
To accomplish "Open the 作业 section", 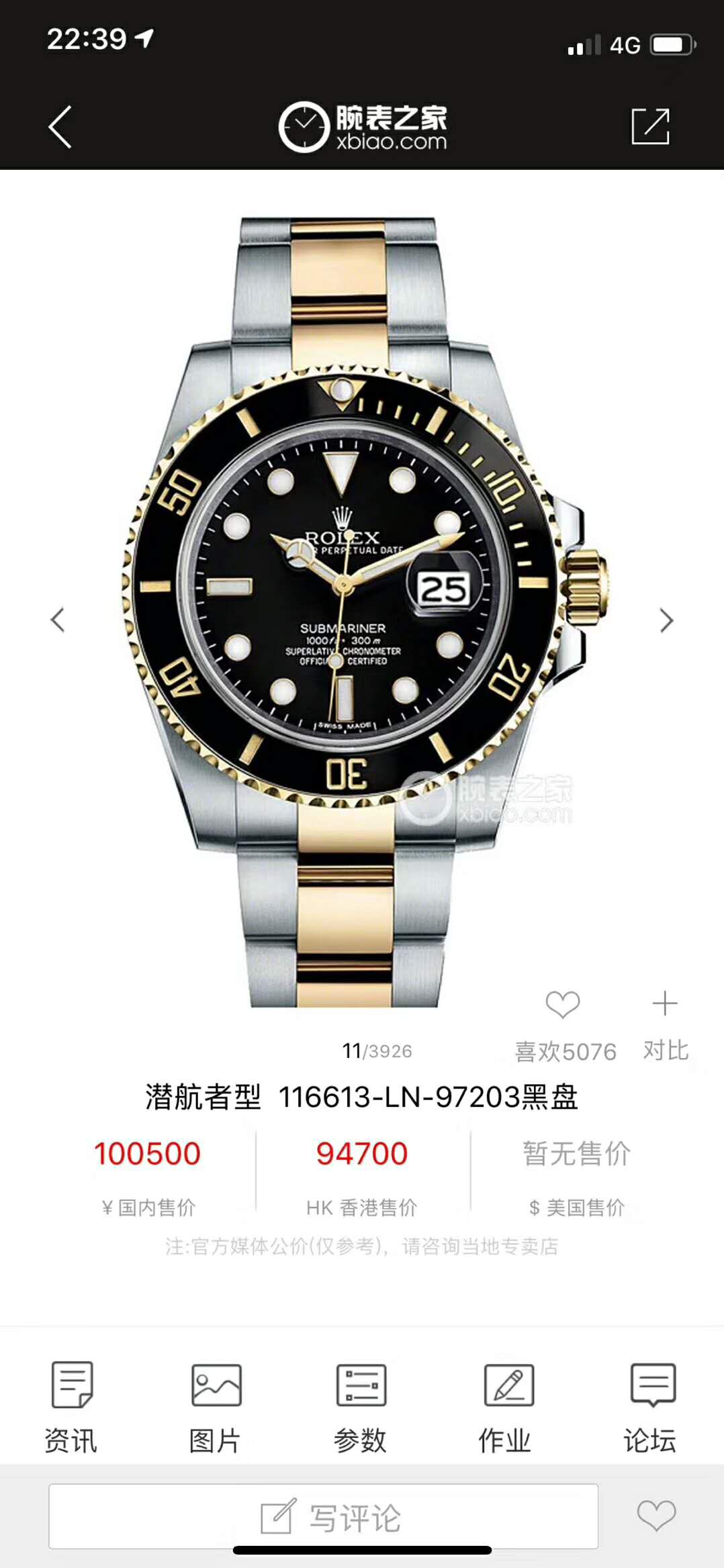I will [508, 1404].
